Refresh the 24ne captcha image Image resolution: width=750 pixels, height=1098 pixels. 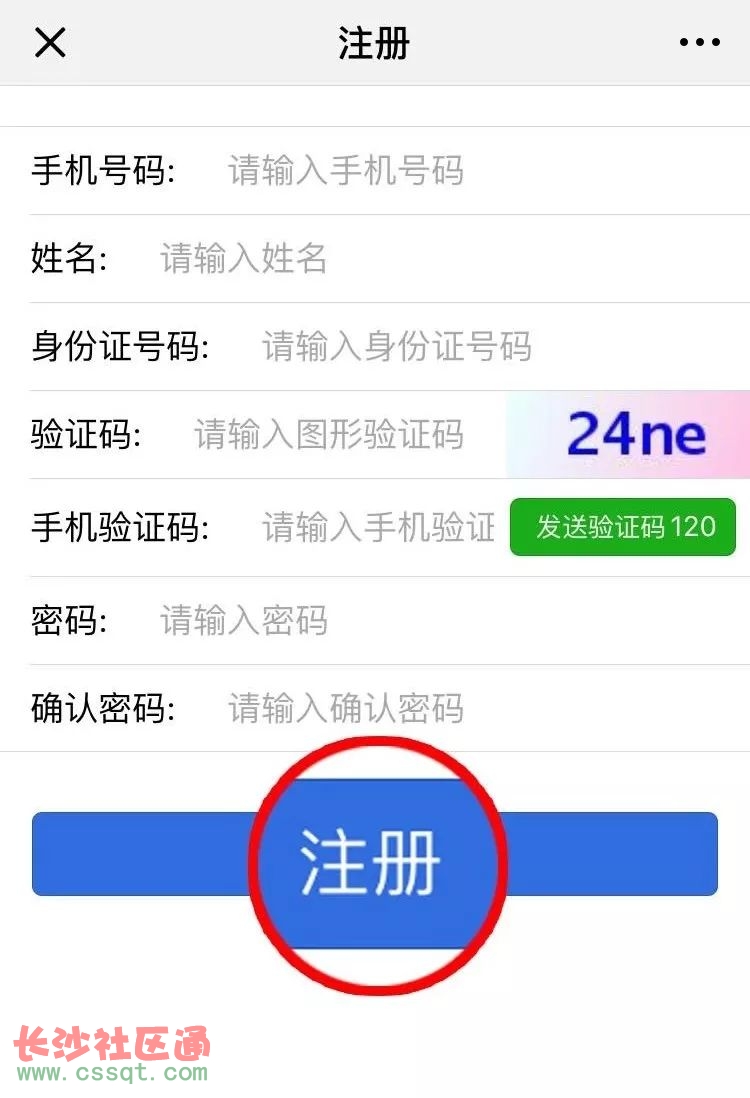tap(628, 434)
